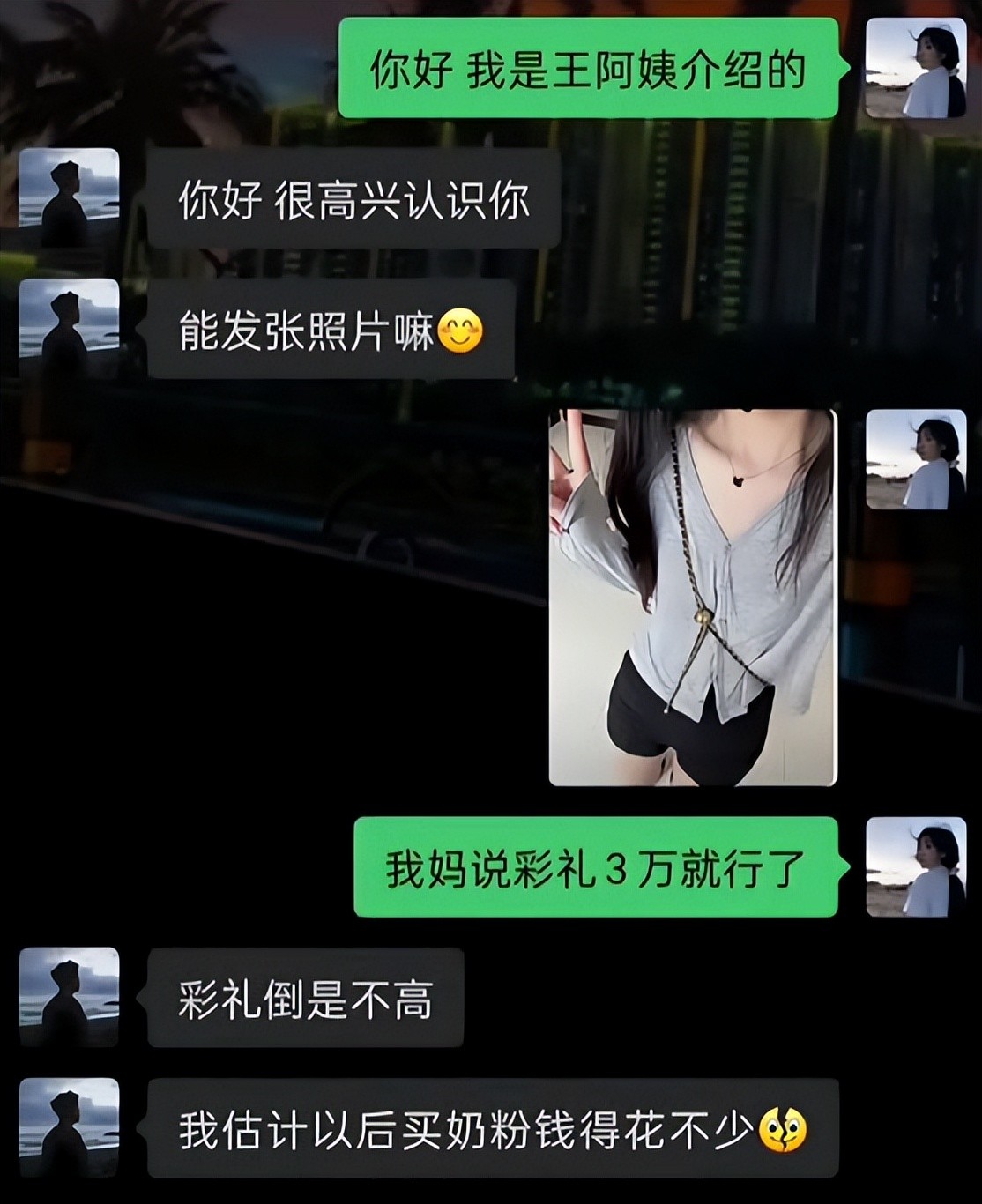The width and height of the screenshot is (982, 1204).
Task: Open the photo message of the girl in grey cardigan
Action: (692, 597)
